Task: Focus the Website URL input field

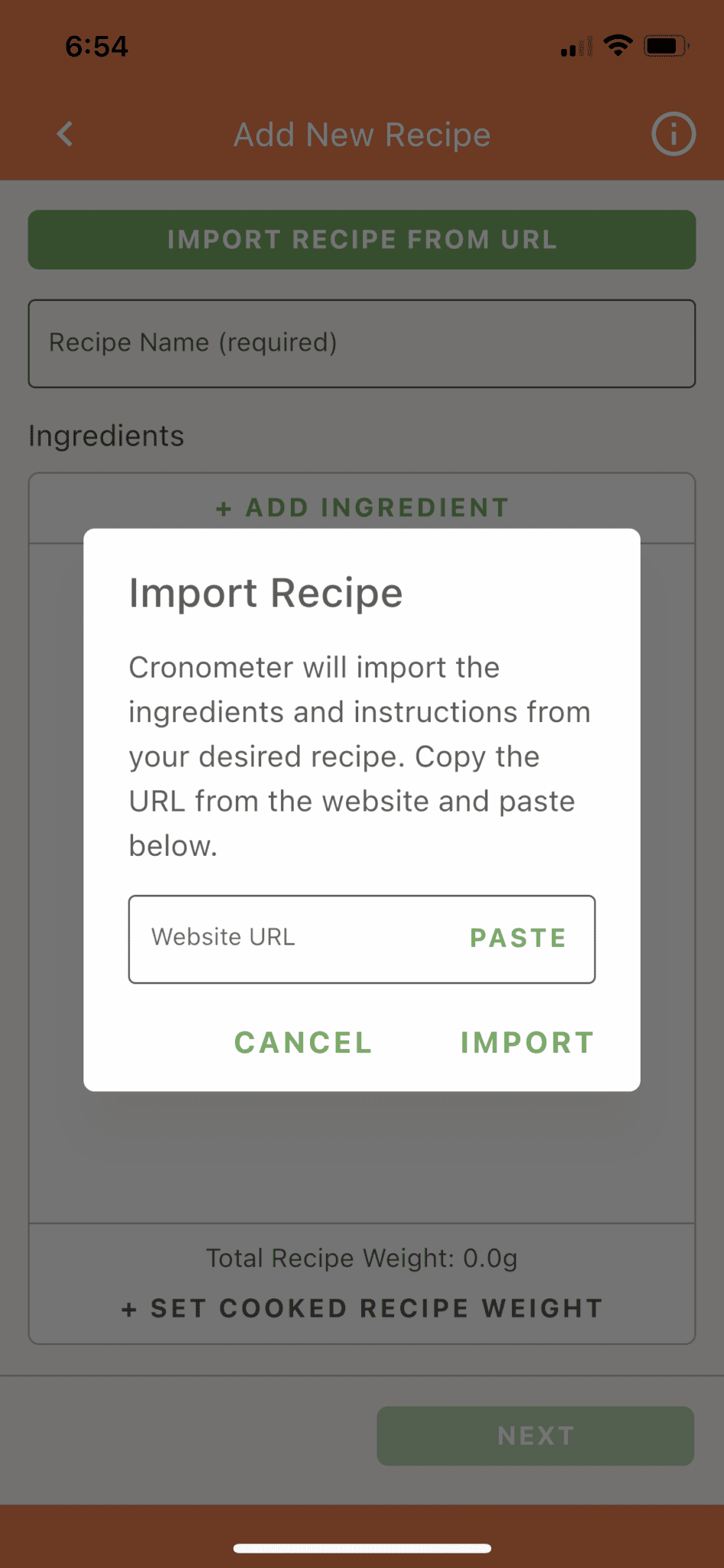Action: click(268, 938)
